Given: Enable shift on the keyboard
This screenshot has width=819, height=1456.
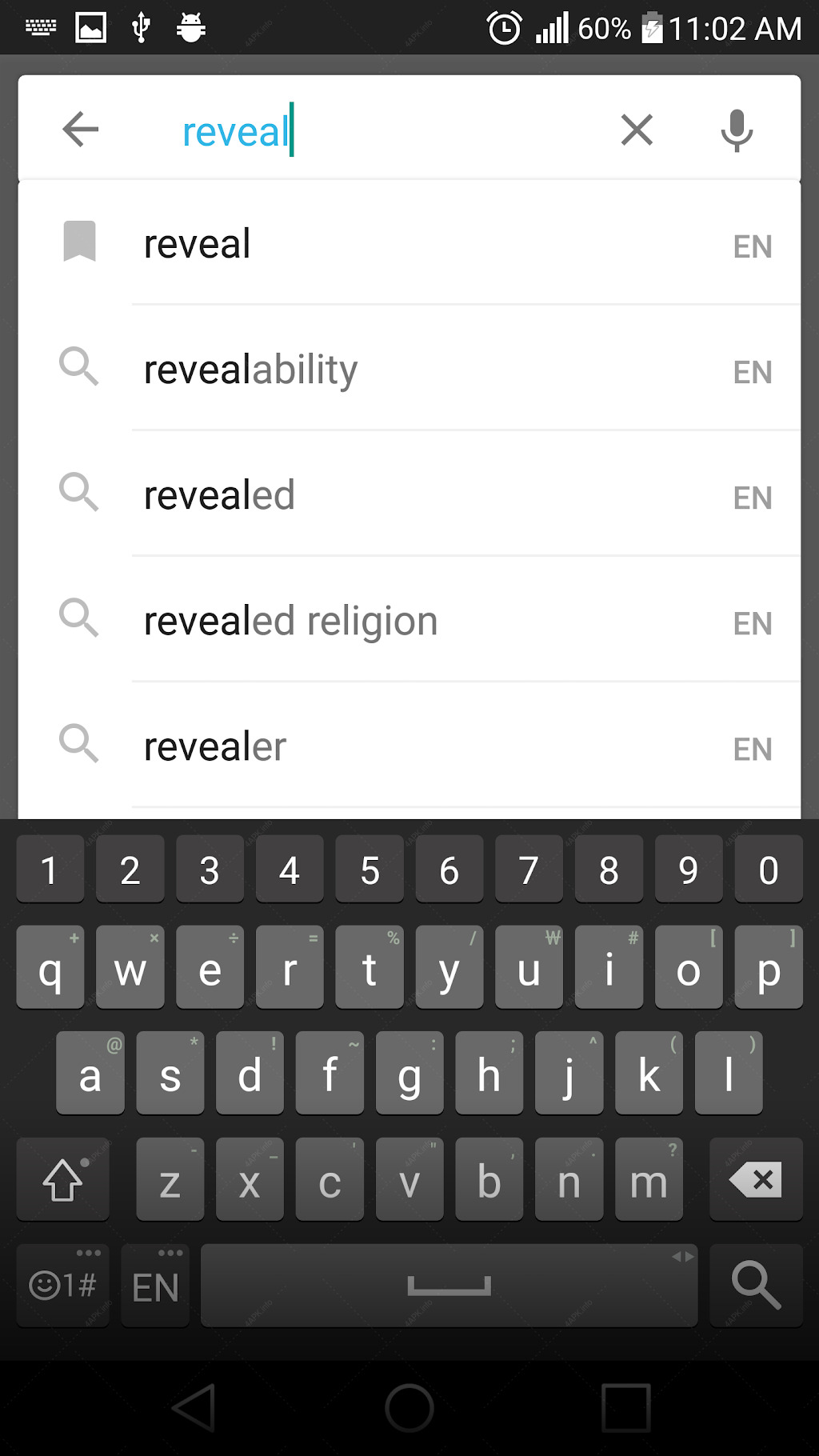Looking at the screenshot, I should coord(62,1180).
